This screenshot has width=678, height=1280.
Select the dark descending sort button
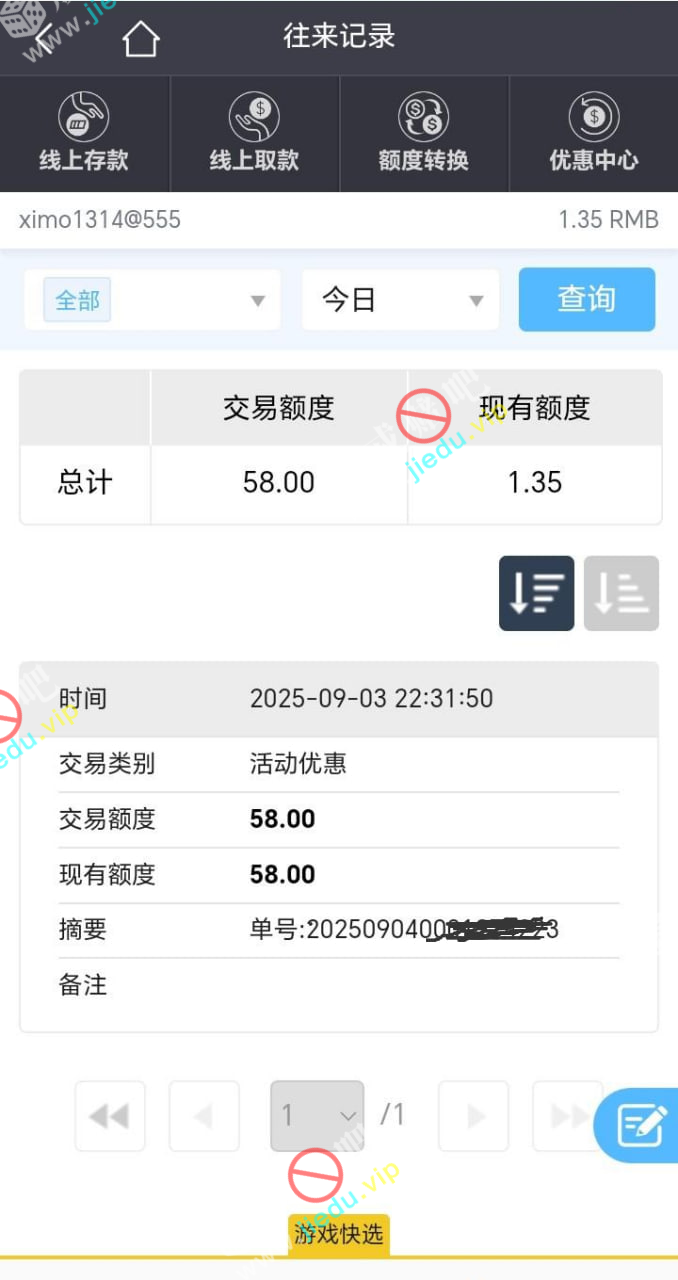537,593
